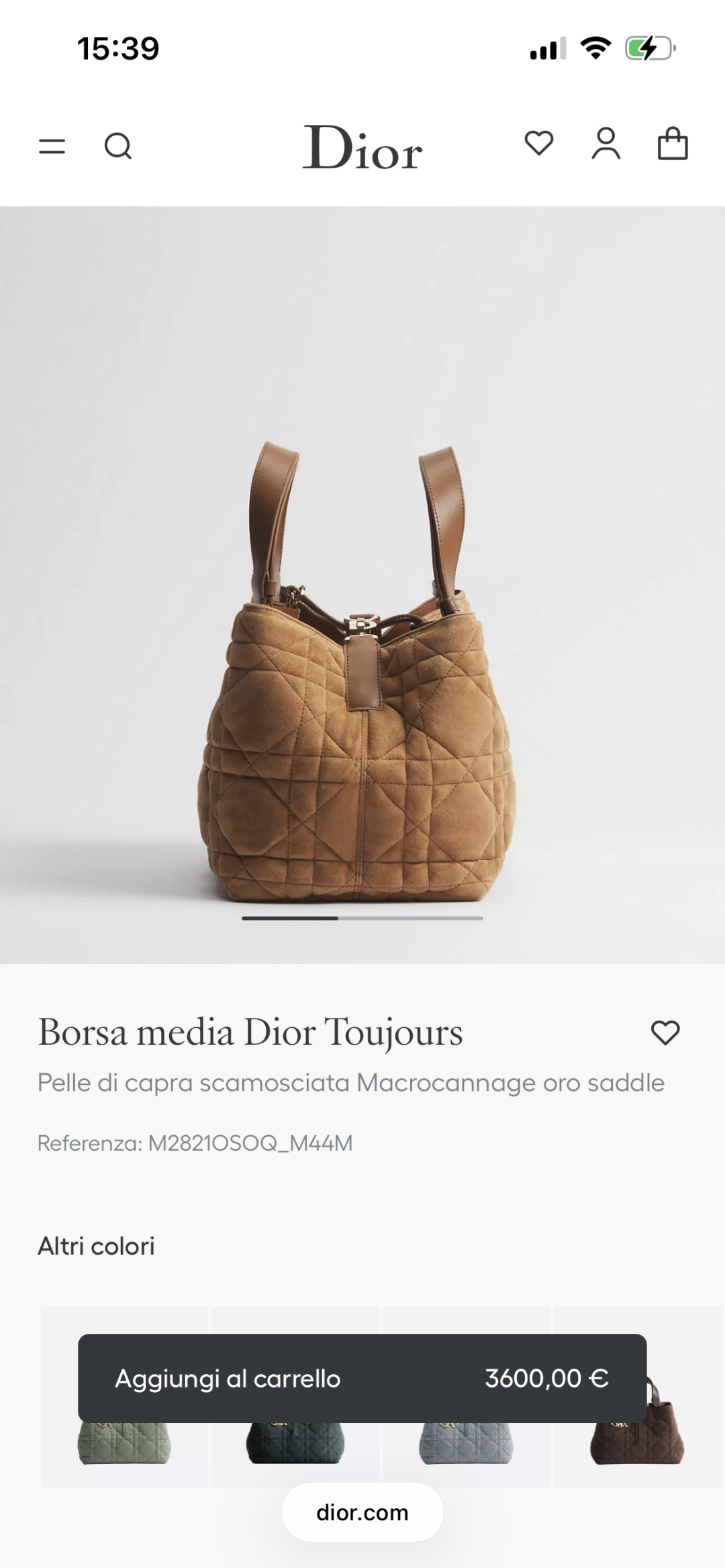Open the account profile icon
This screenshot has width=725, height=1568.
pos(606,144)
